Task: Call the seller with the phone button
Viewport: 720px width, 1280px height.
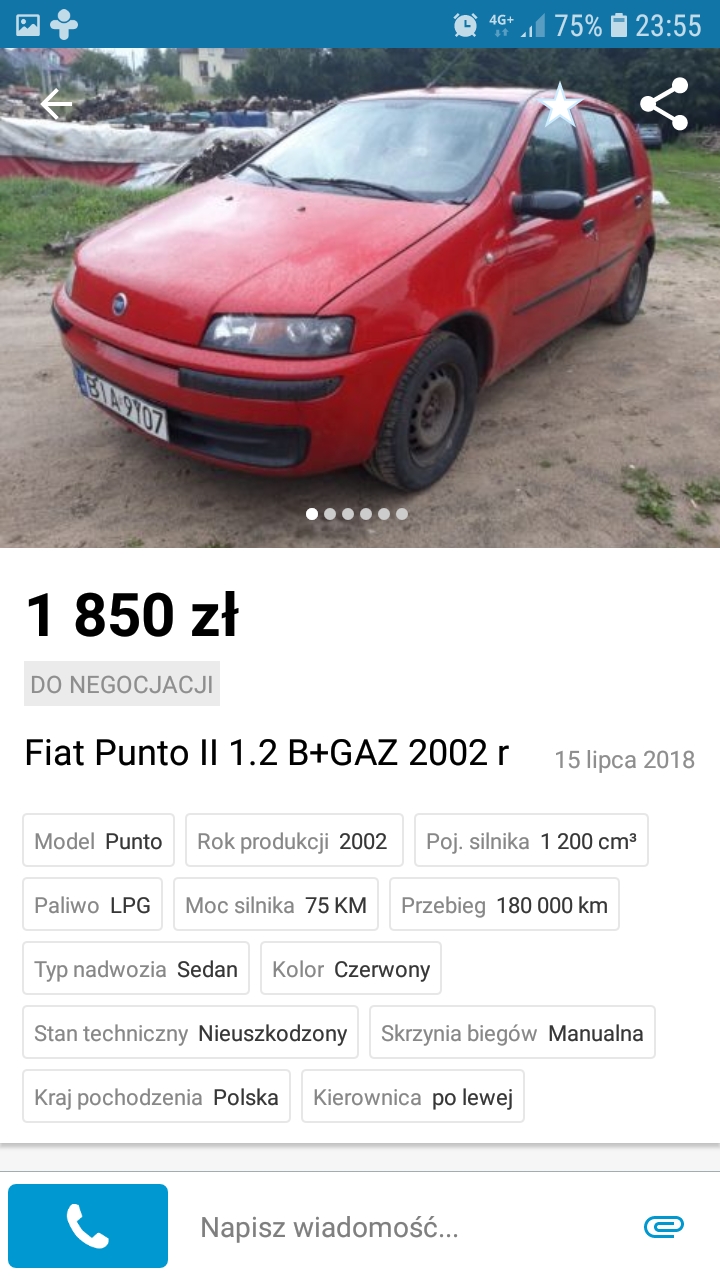Action: pos(88,1226)
